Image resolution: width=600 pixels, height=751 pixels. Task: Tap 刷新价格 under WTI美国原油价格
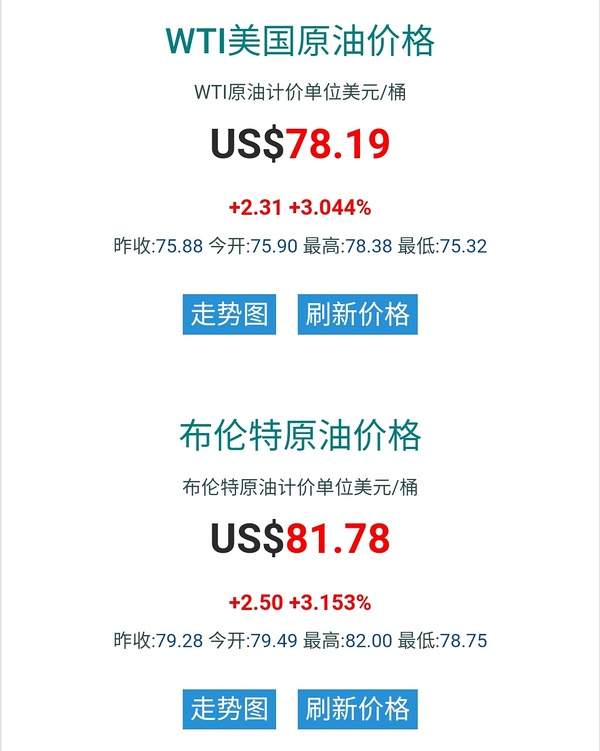(x=357, y=314)
